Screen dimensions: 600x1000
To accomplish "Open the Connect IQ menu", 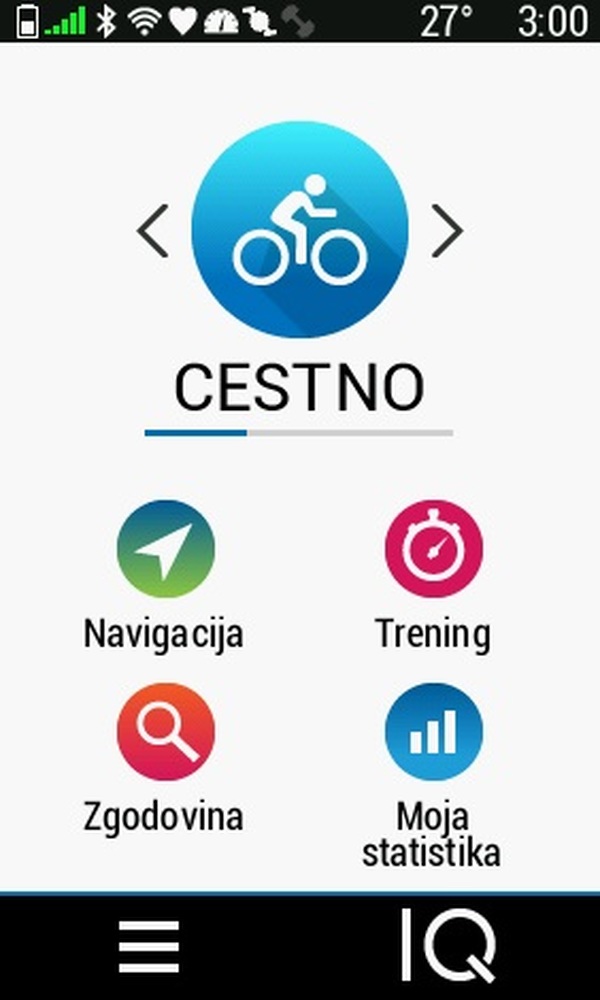I will 448,946.
